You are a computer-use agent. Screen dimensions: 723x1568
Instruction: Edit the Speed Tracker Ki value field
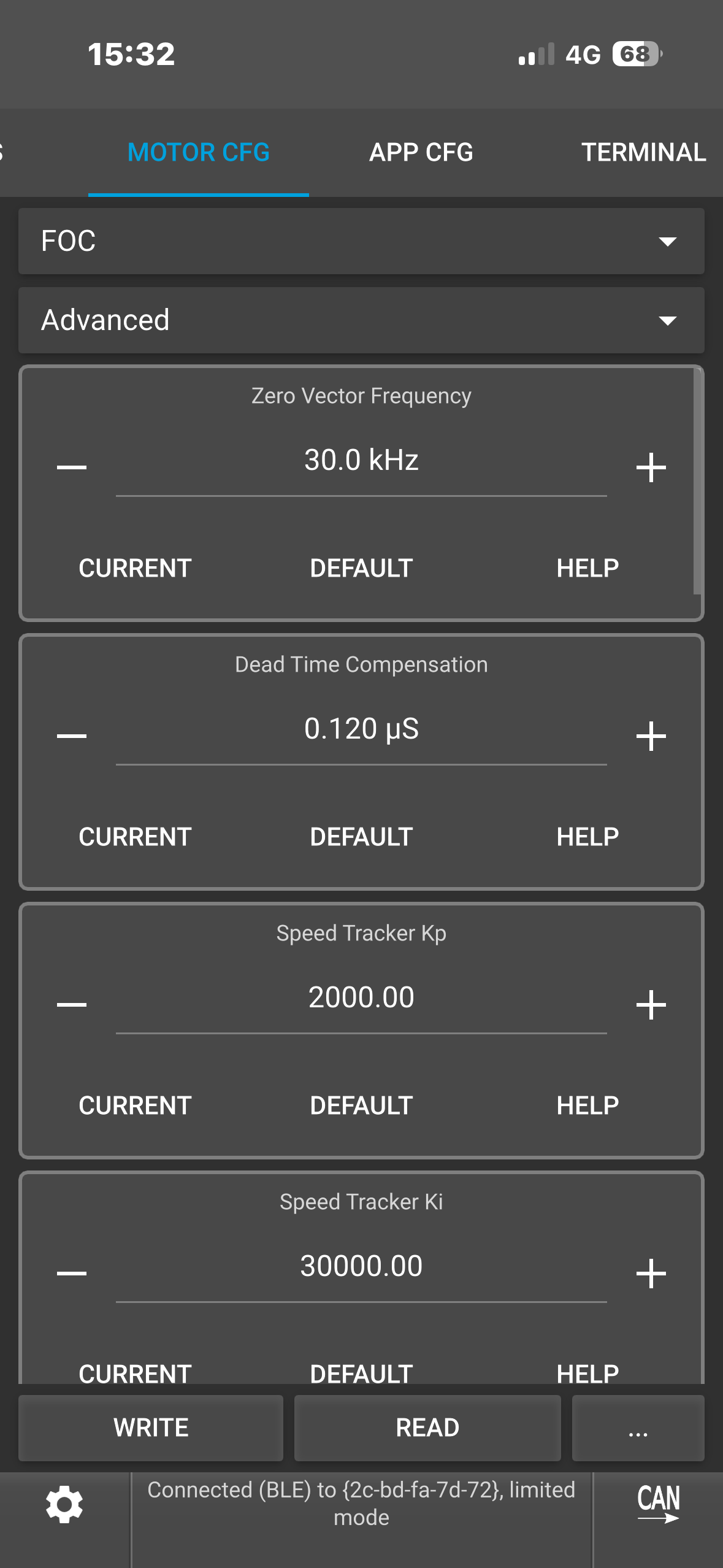361,1267
